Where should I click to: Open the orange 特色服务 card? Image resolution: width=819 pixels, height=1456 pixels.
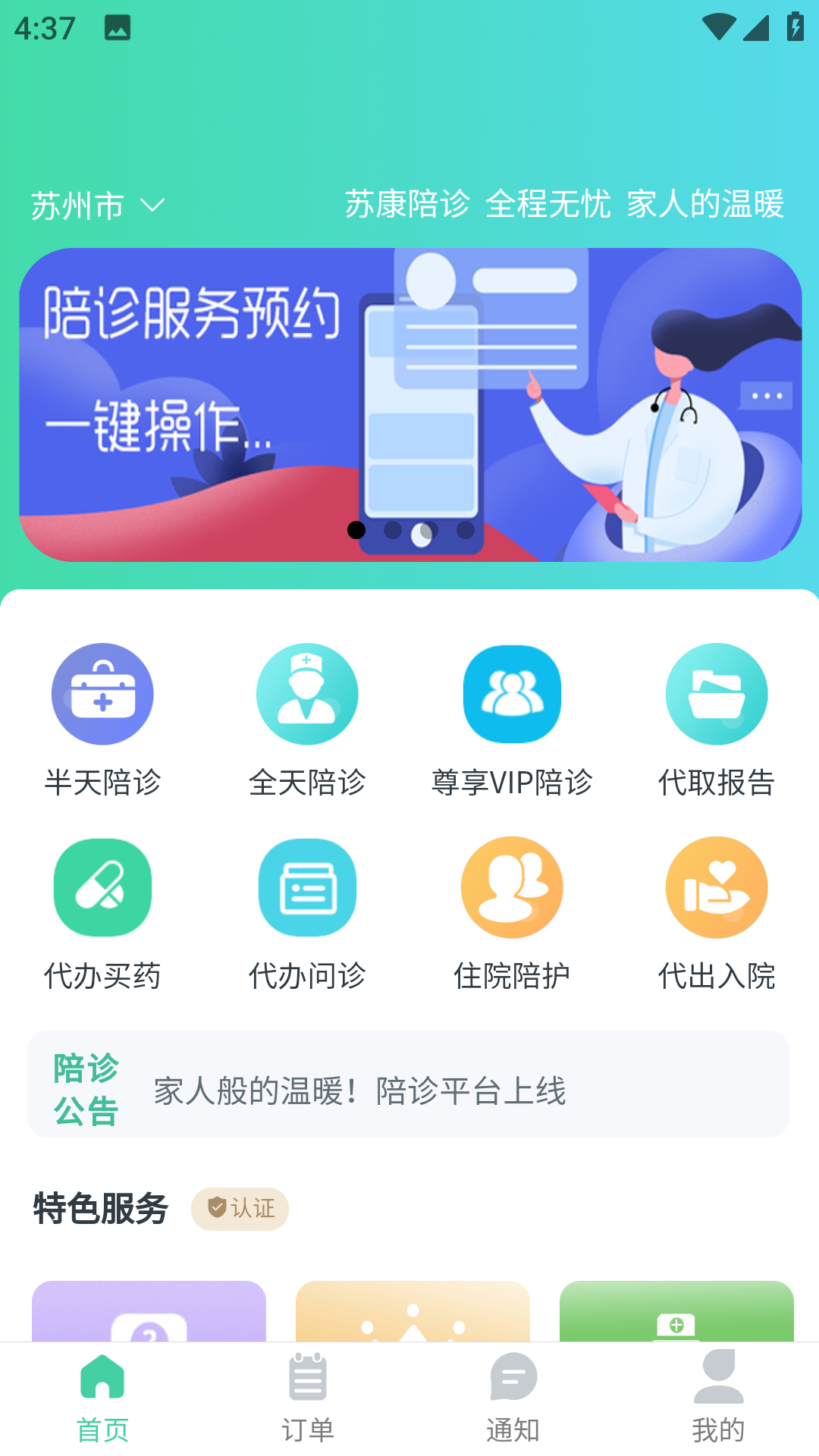(x=413, y=1311)
